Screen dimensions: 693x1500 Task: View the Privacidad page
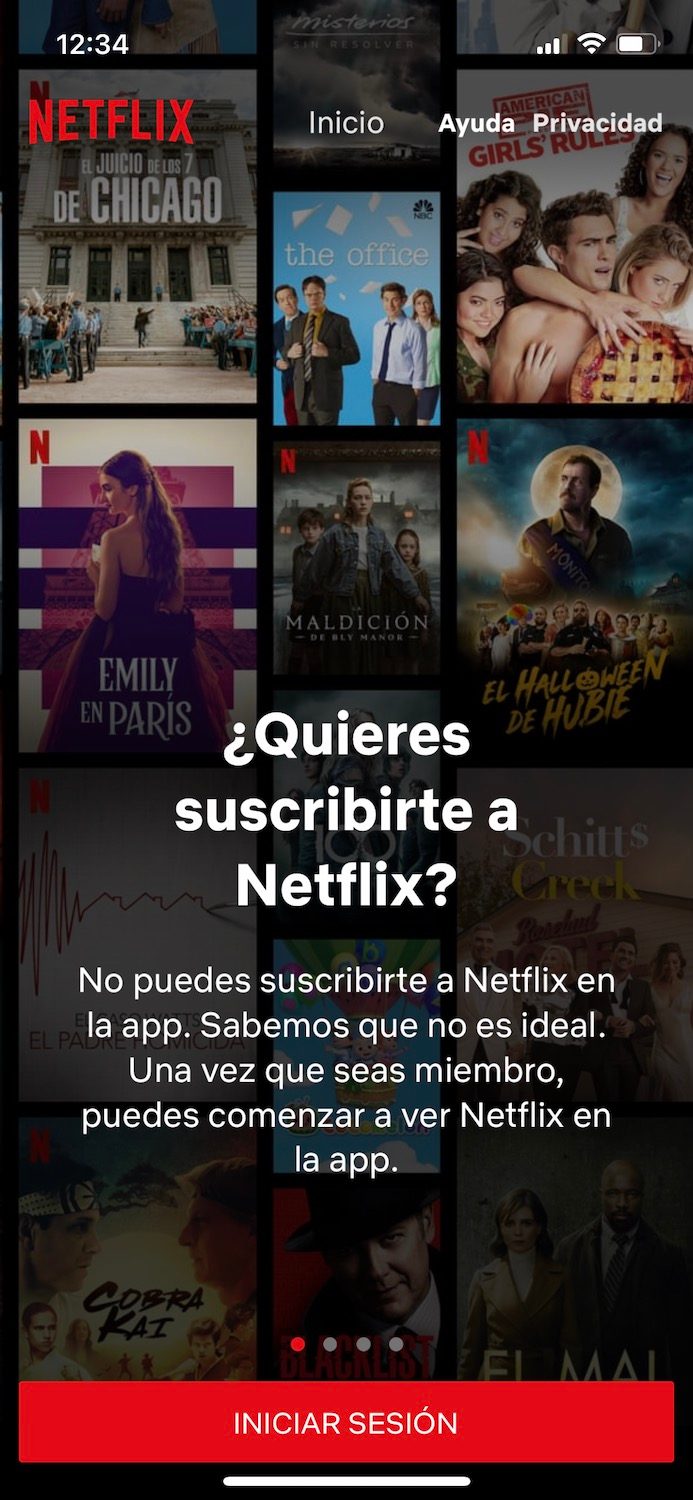(x=597, y=123)
